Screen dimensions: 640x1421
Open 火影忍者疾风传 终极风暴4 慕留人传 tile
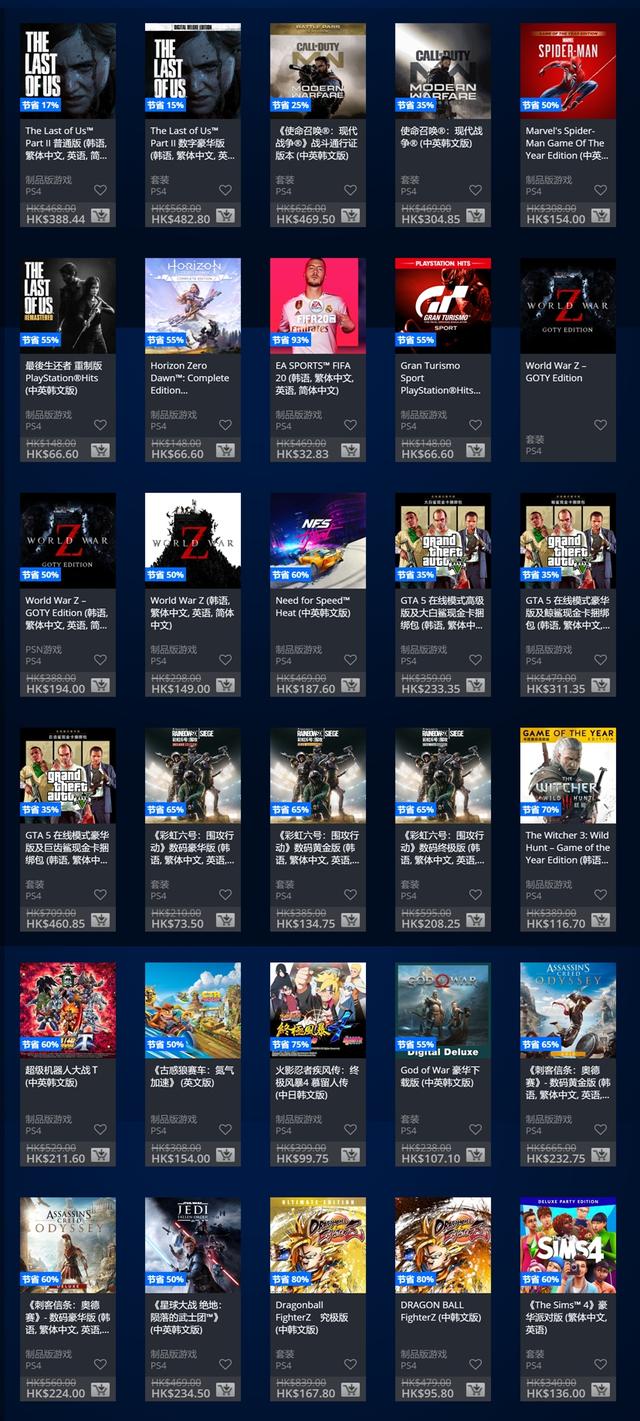317,1011
